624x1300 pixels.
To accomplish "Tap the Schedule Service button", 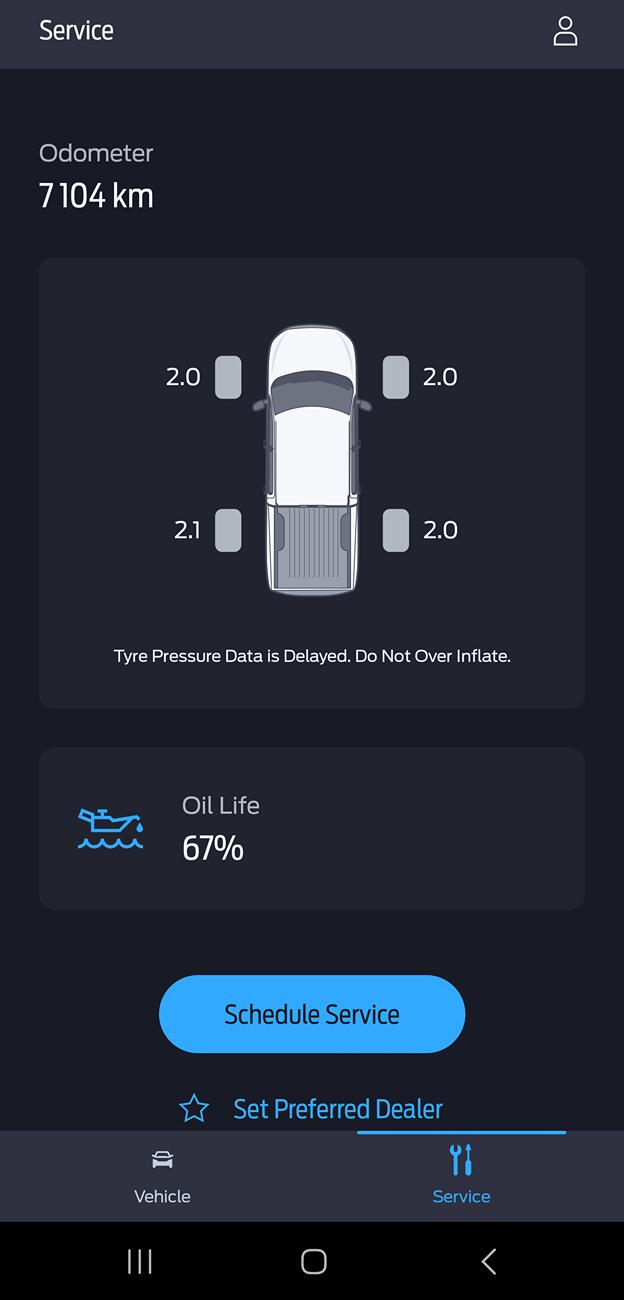I will point(312,1014).
